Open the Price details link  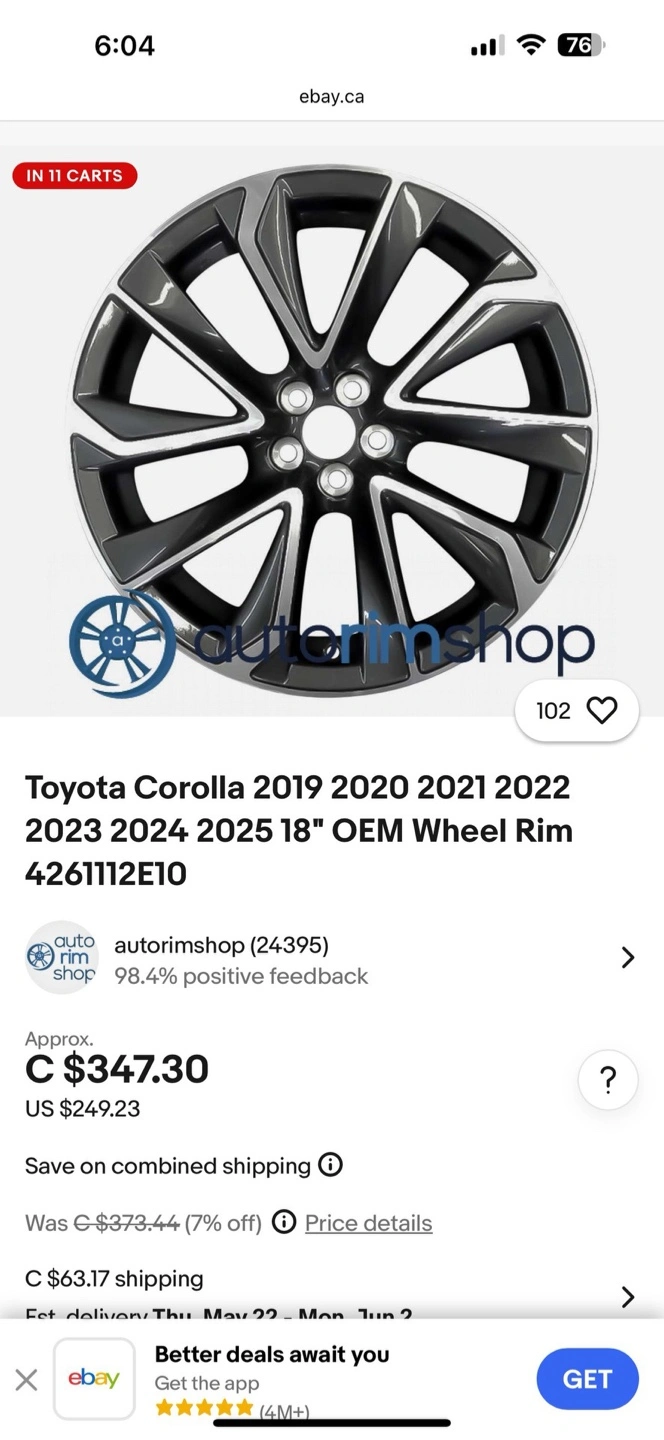[x=368, y=1223]
